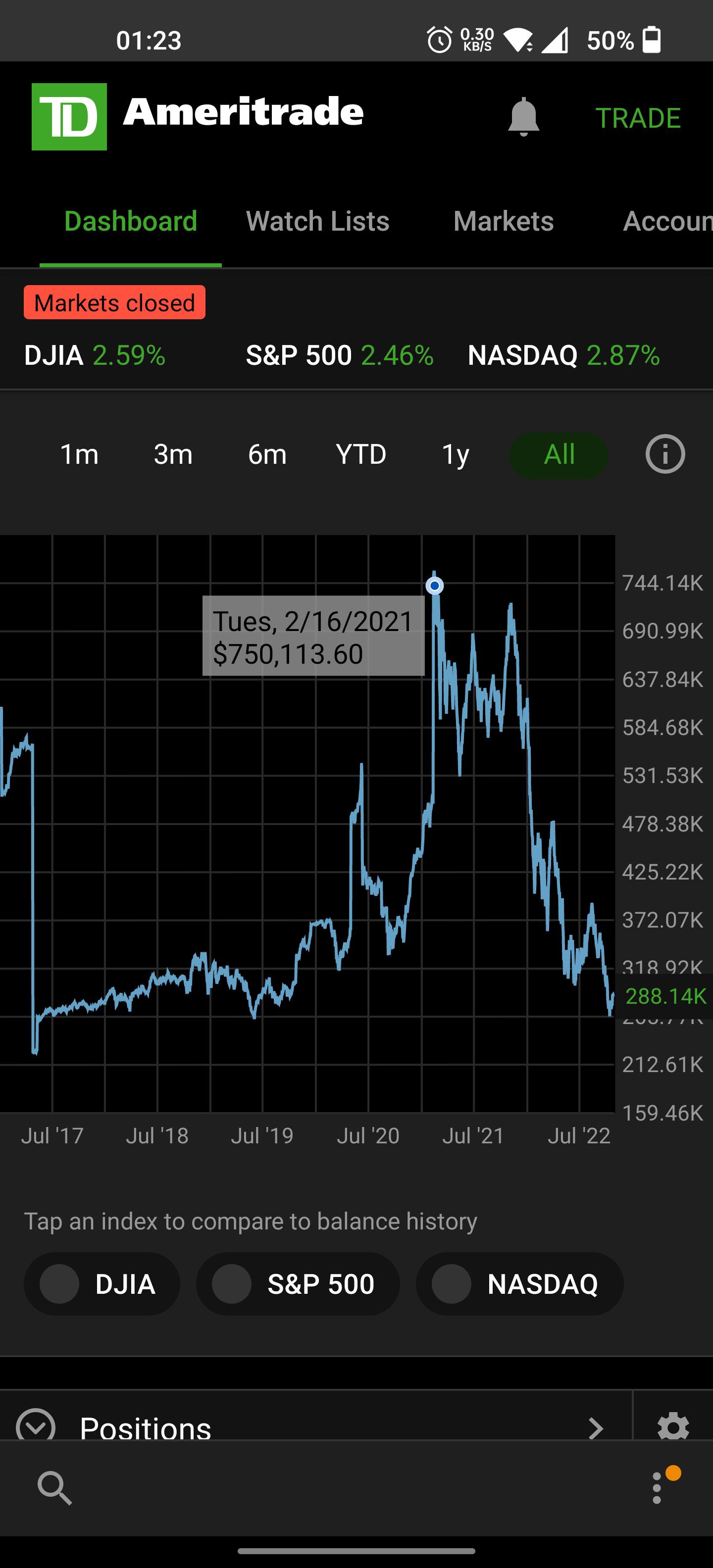Viewport: 713px width, 1568px height.
Task: Open the overflow menu with orange dot
Action: [658, 1488]
